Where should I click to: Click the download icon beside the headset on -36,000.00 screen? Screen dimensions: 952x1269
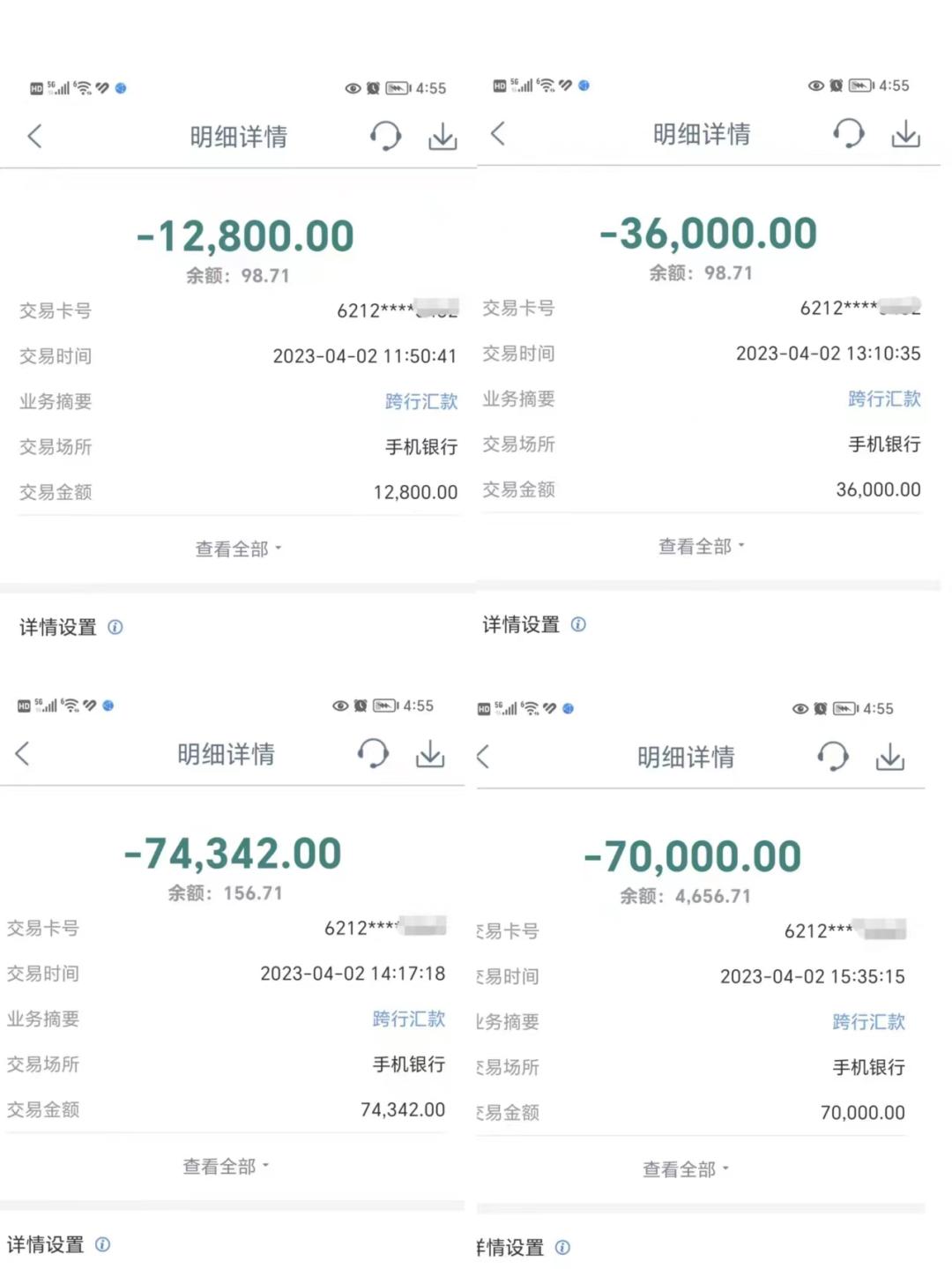pos(905,133)
